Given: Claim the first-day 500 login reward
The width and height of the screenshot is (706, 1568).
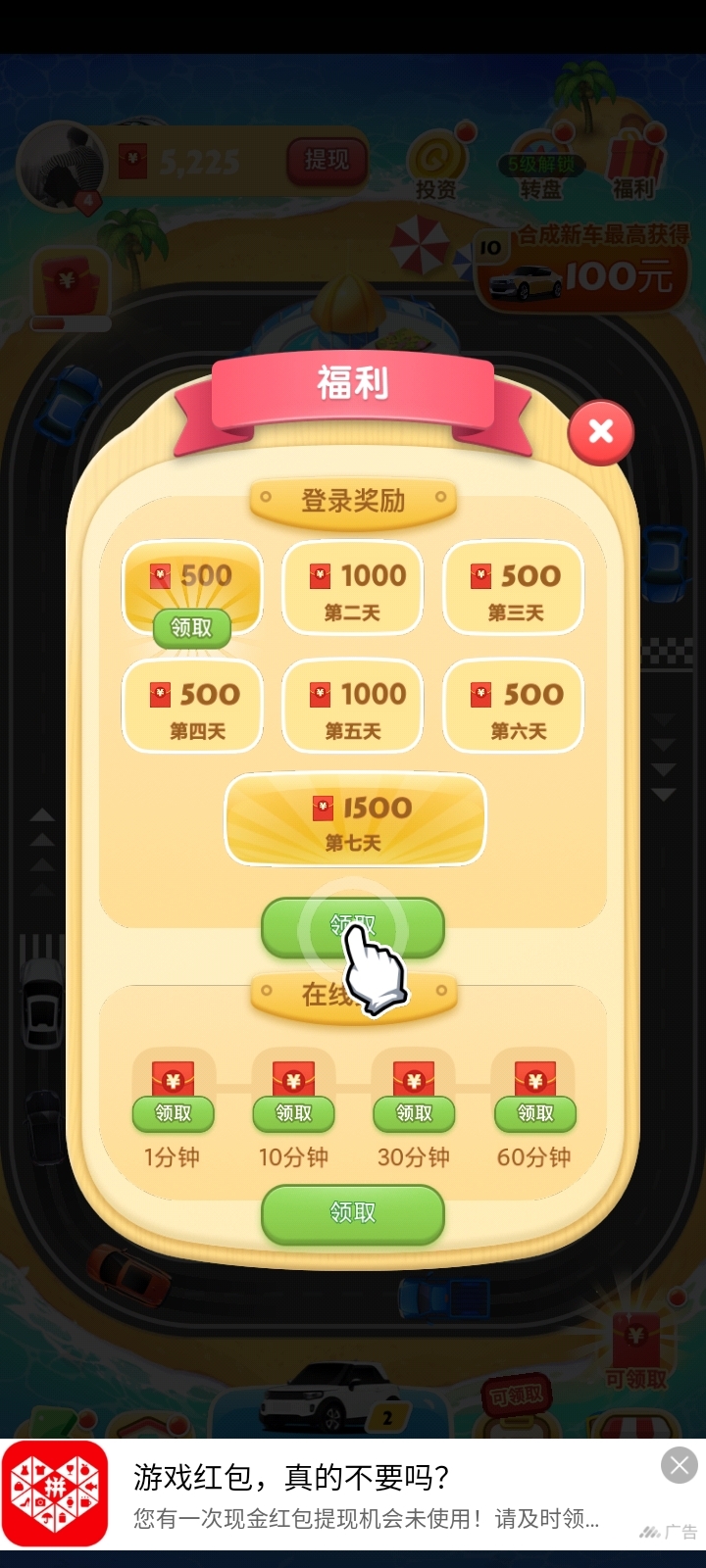Looking at the screenshot, I should [x=191, y=627].
